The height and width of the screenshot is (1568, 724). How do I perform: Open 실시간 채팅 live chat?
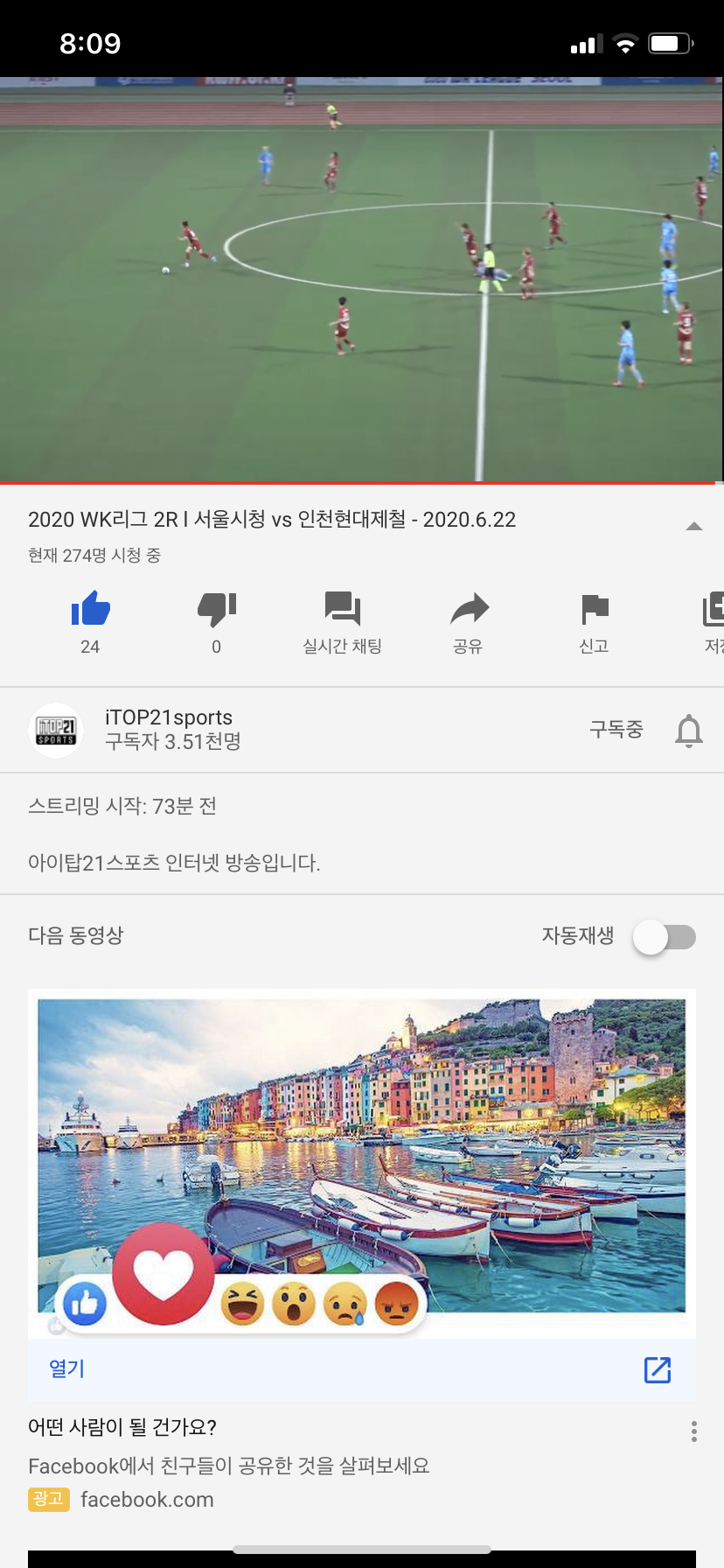tap(342, 609)
